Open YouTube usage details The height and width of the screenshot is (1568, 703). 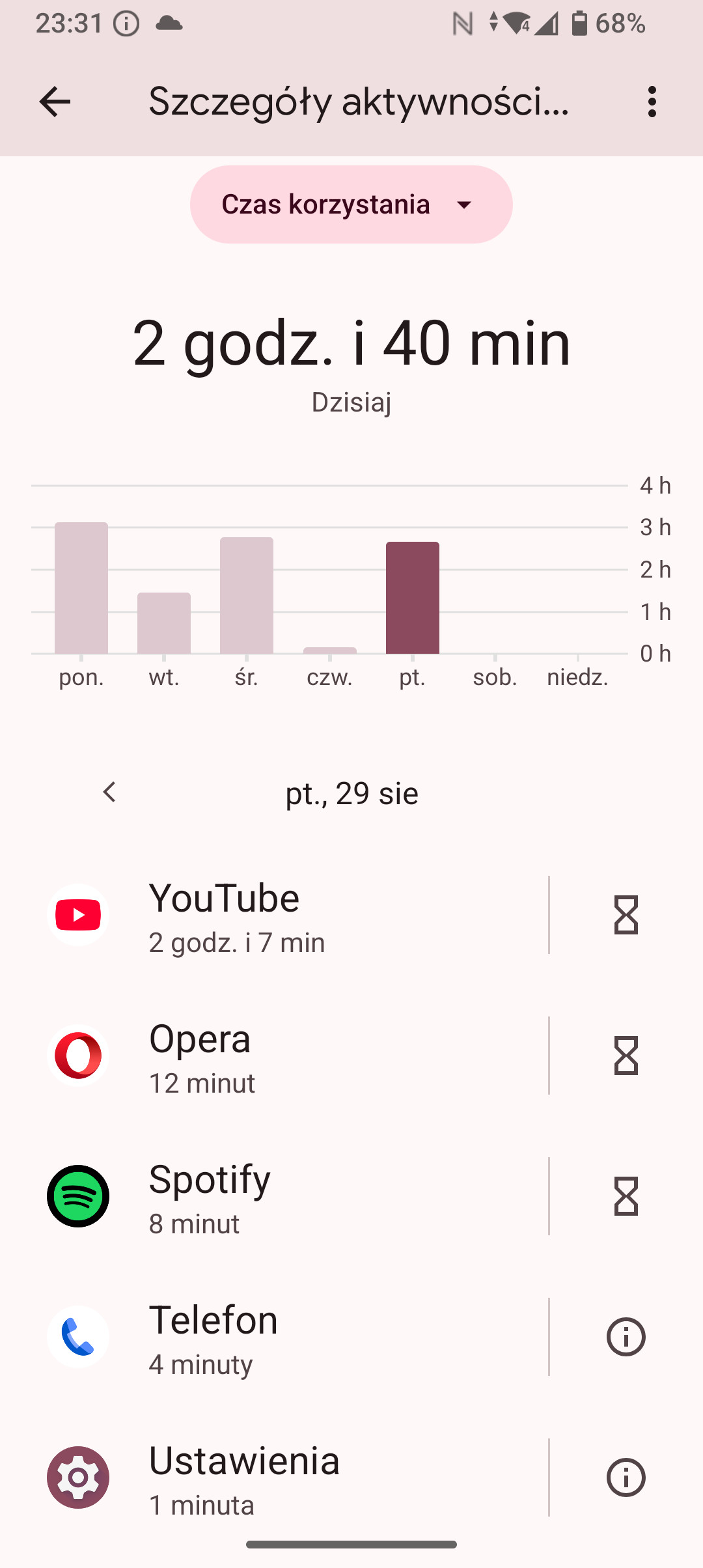[274, 915]
